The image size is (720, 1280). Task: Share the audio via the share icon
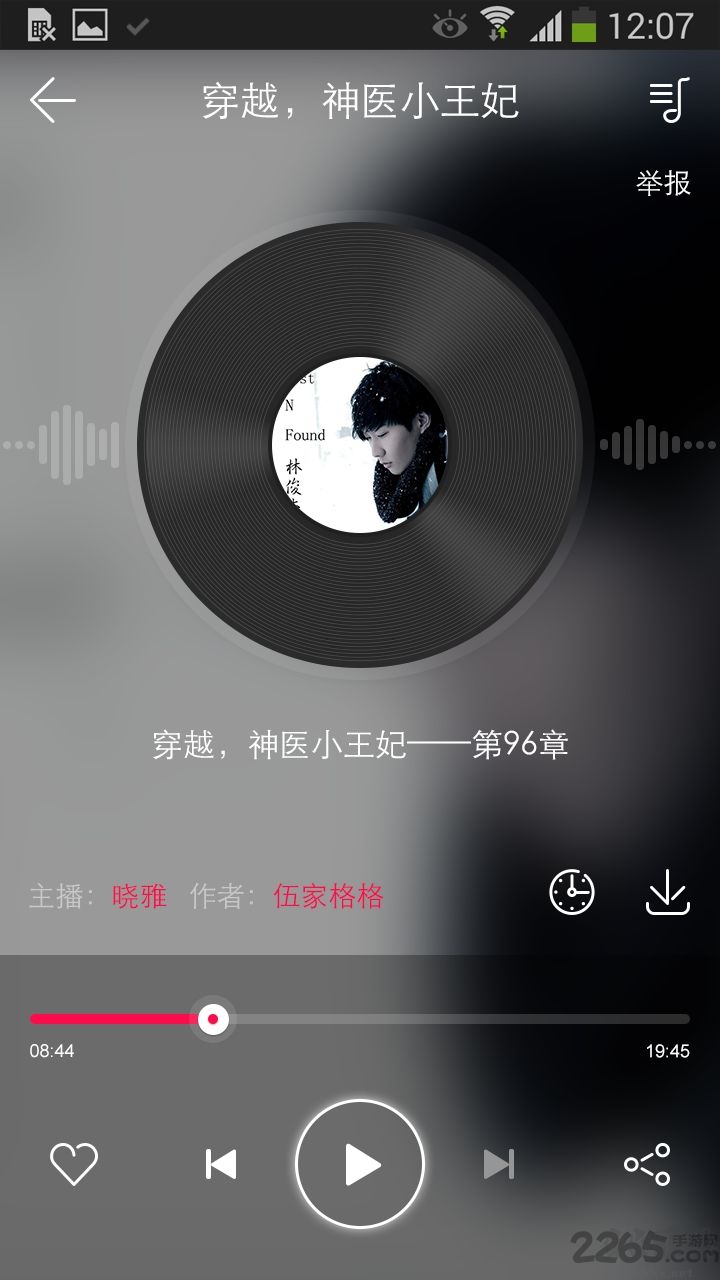click(x=647, y=1164)
